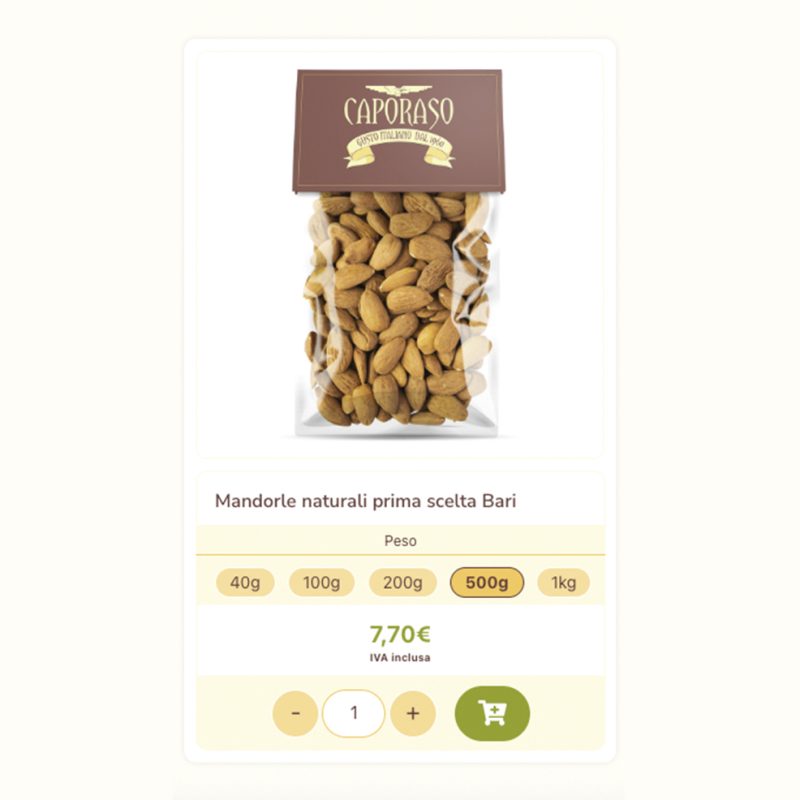Select the 500g weight chip
The width and height of the screenshot is (800, 800).
(x=487, y=583)
